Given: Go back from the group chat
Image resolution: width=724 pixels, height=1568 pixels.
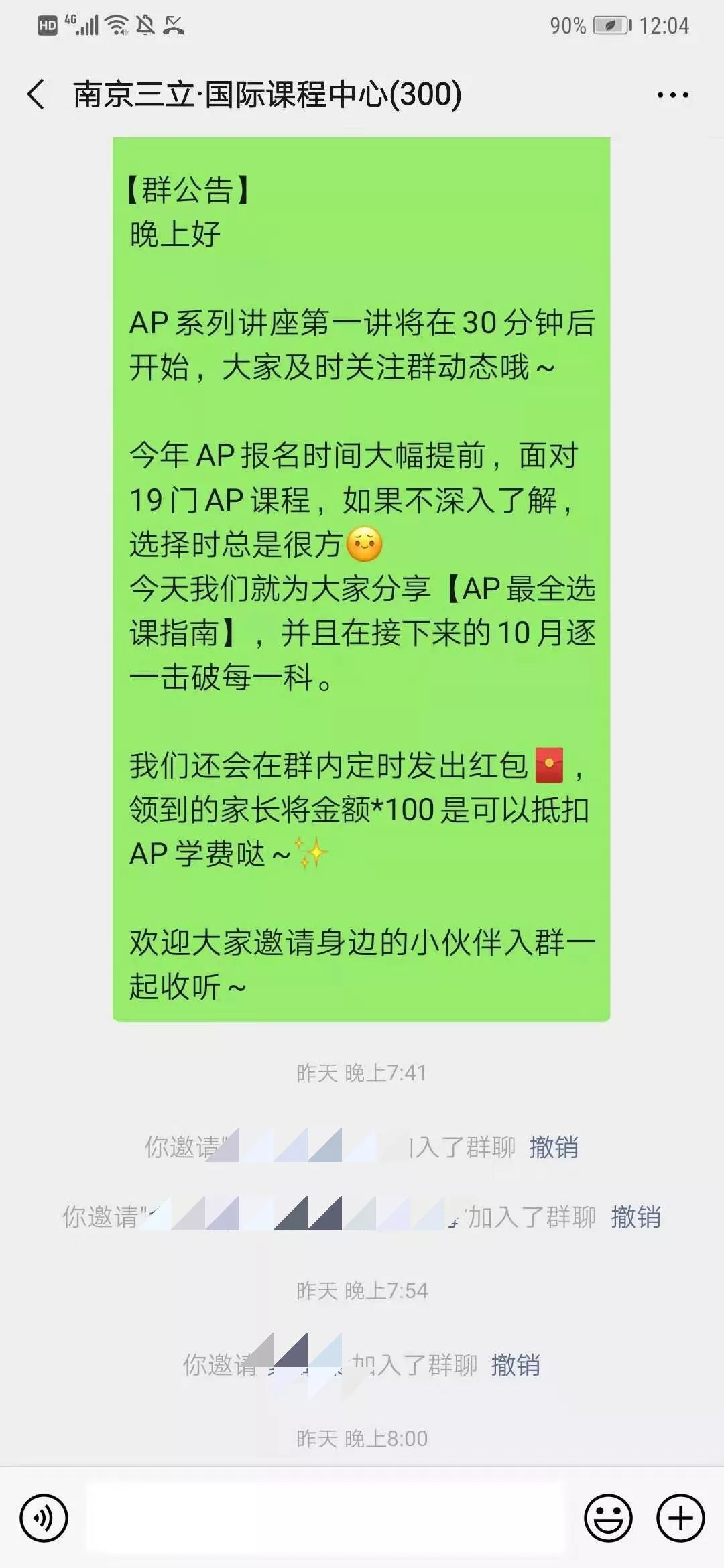Looking at the screenshot, I should click(x=37, y=94).
